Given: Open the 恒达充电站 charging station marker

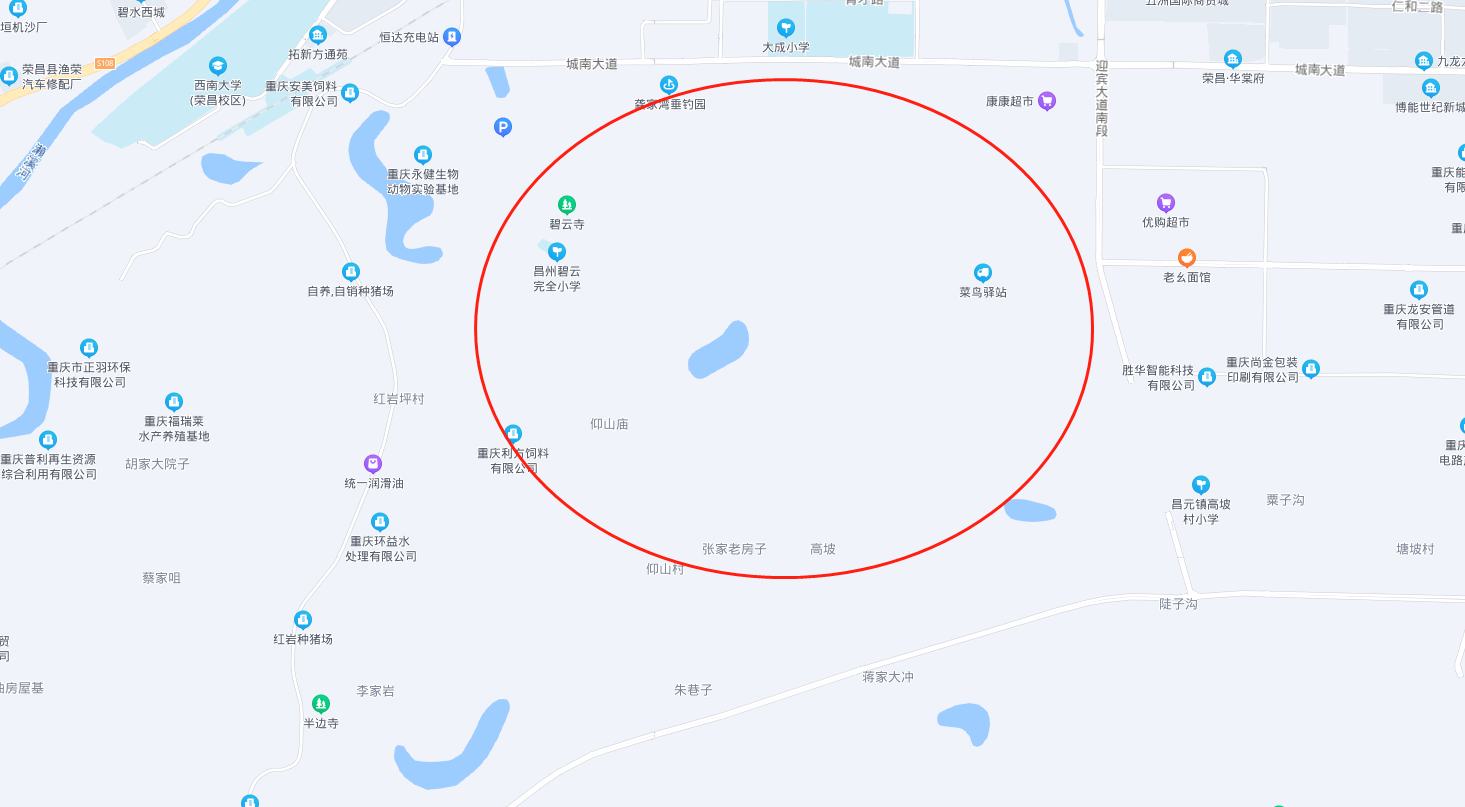Looking at the screenshot, I should point(452,37).
